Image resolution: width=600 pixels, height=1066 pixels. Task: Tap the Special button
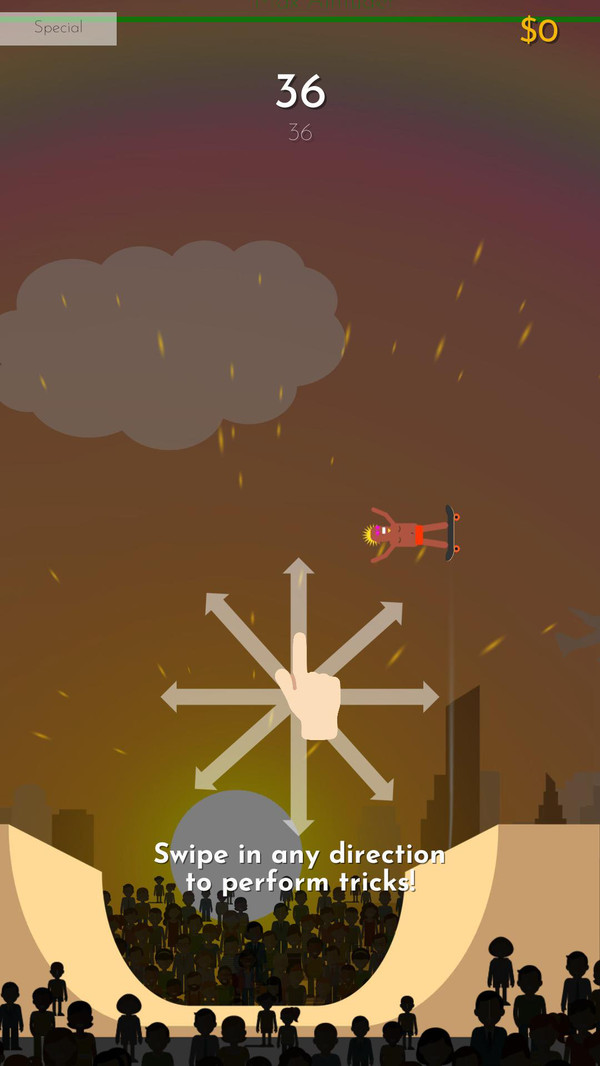pos(58,28)
